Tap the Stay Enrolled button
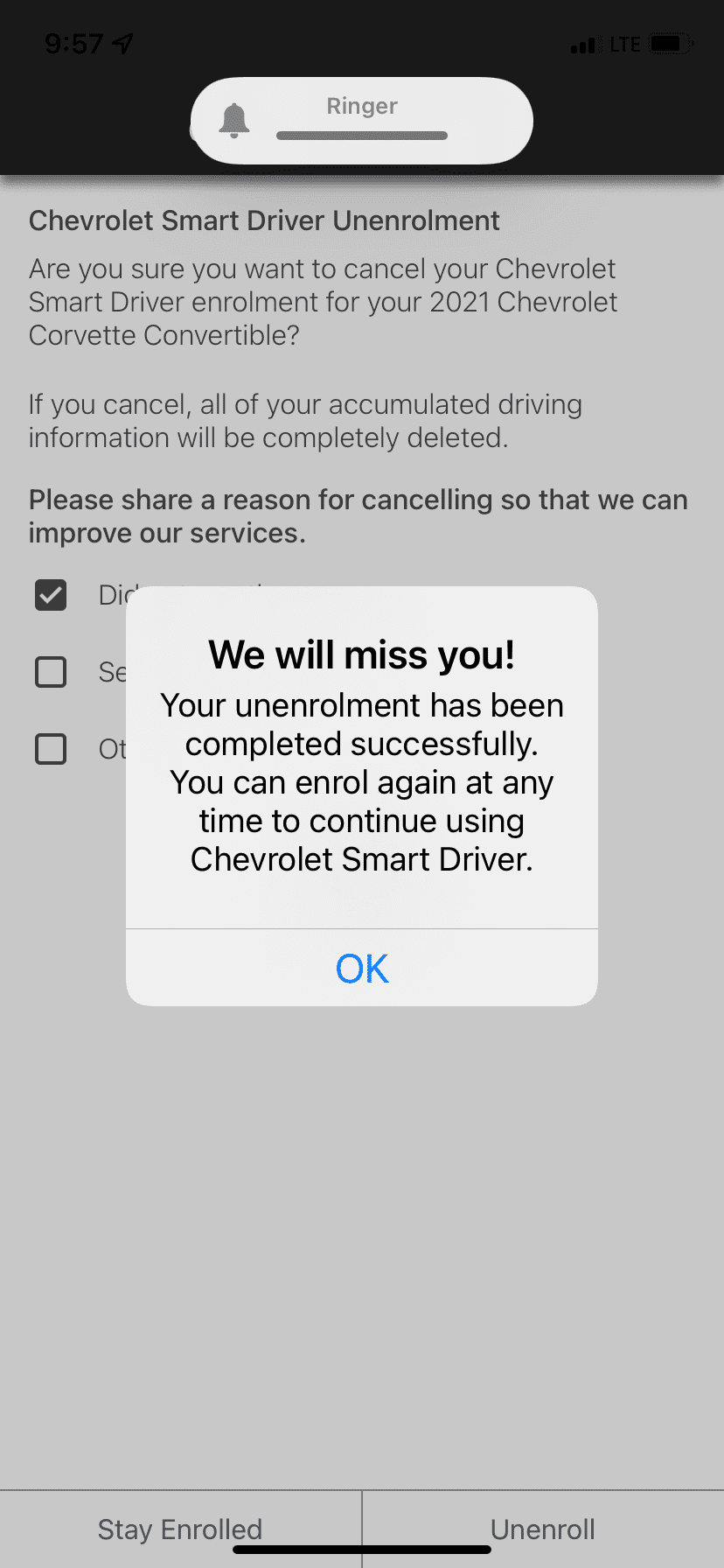The width and height of the screenshot is (724, 1568). (x=180, y=1529)
